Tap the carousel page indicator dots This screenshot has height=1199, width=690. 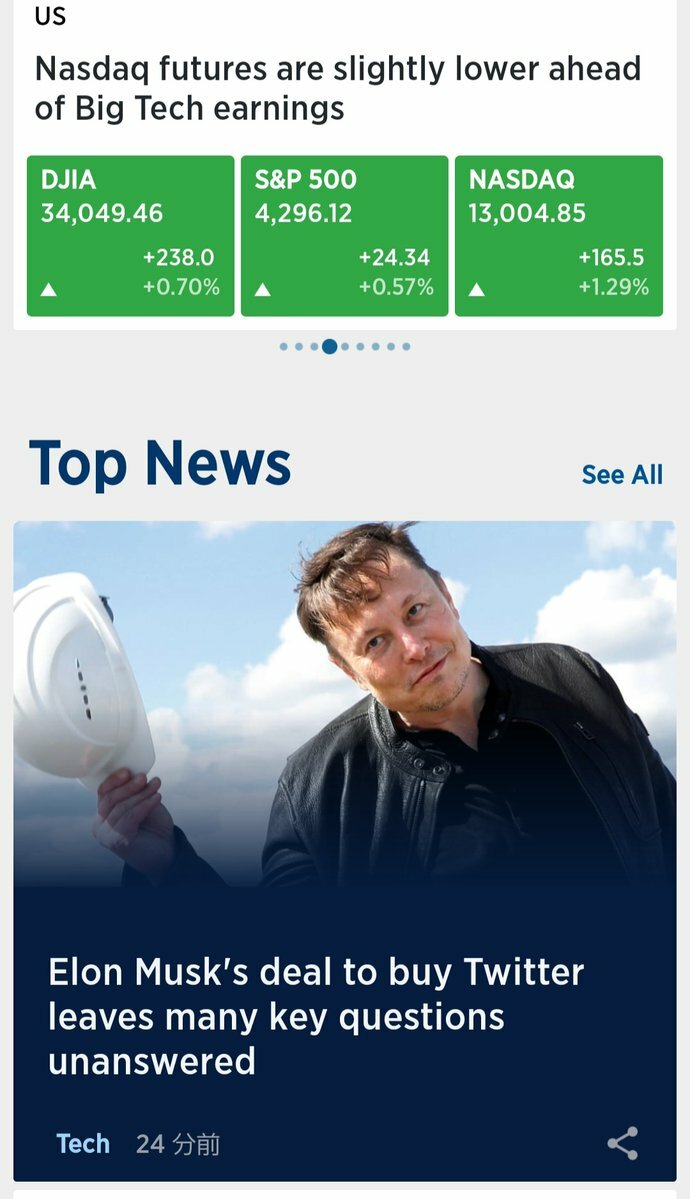344,347
